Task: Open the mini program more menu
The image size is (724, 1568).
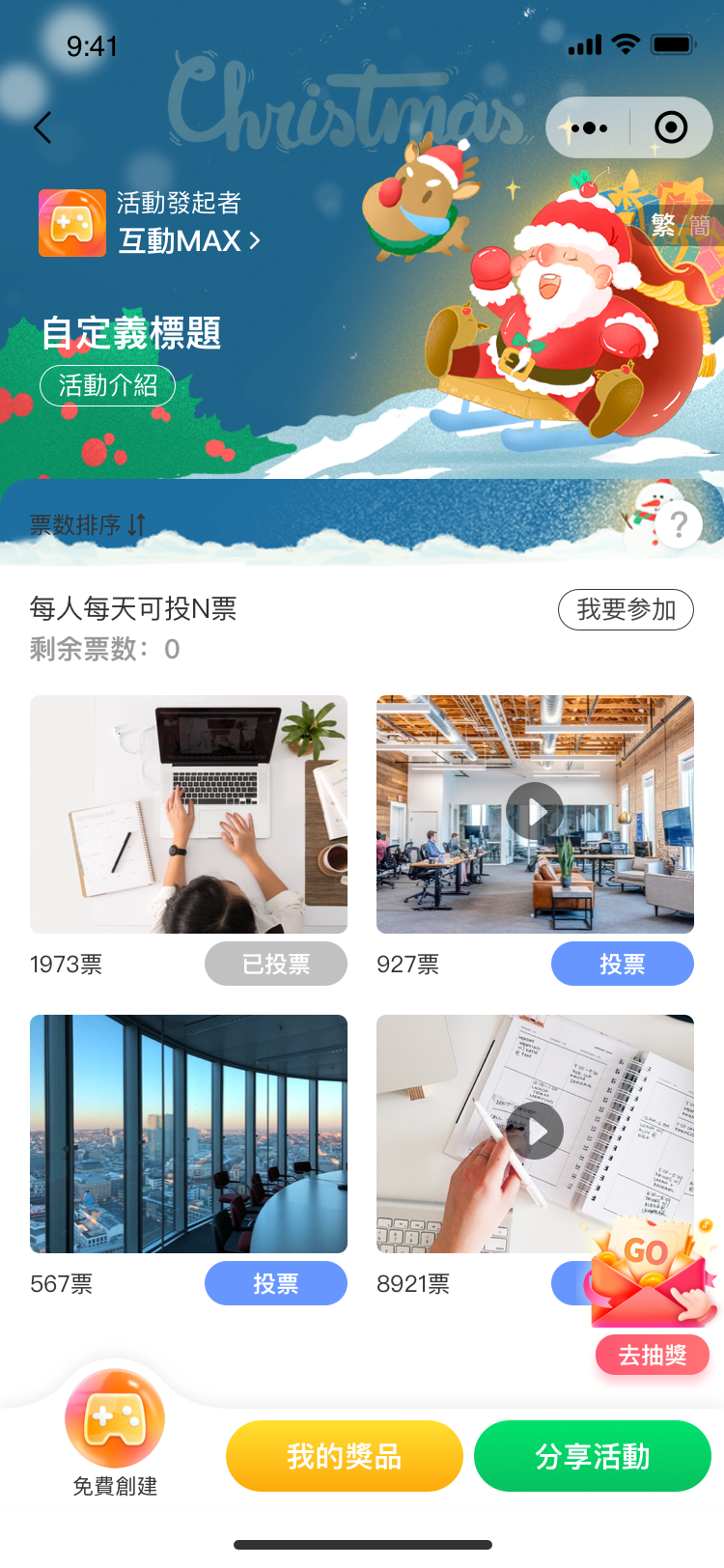Action: pos(589,127)
